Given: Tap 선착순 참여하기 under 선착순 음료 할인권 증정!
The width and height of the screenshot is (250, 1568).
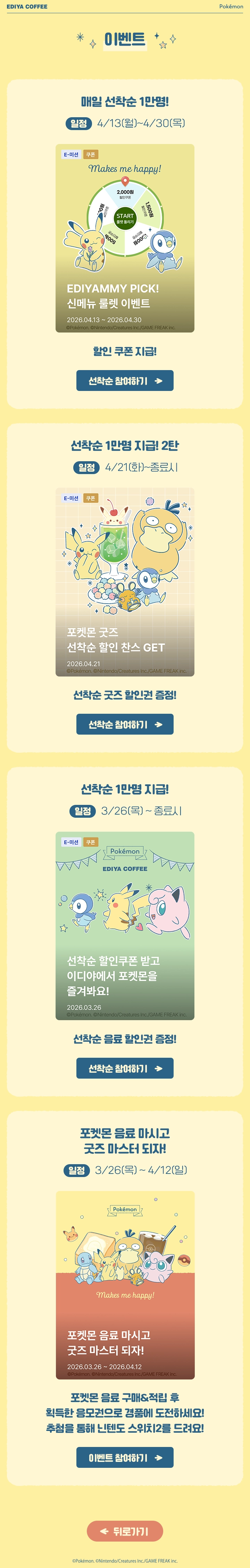Looking at the screenshot, I should [x=125, y=1068].
